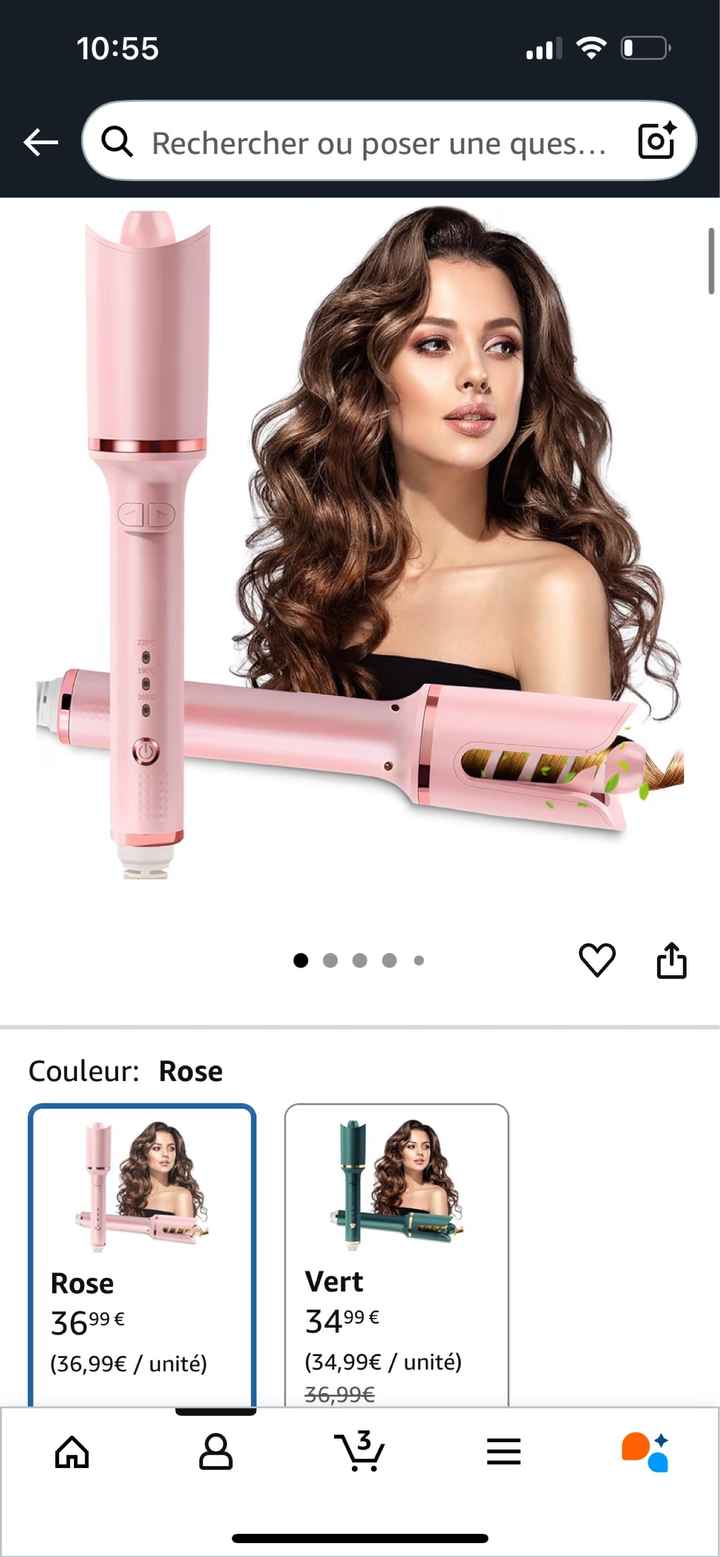Switch to the second product image dot
The height and width of the screenshot is (1557, 720).
point(330,960)
